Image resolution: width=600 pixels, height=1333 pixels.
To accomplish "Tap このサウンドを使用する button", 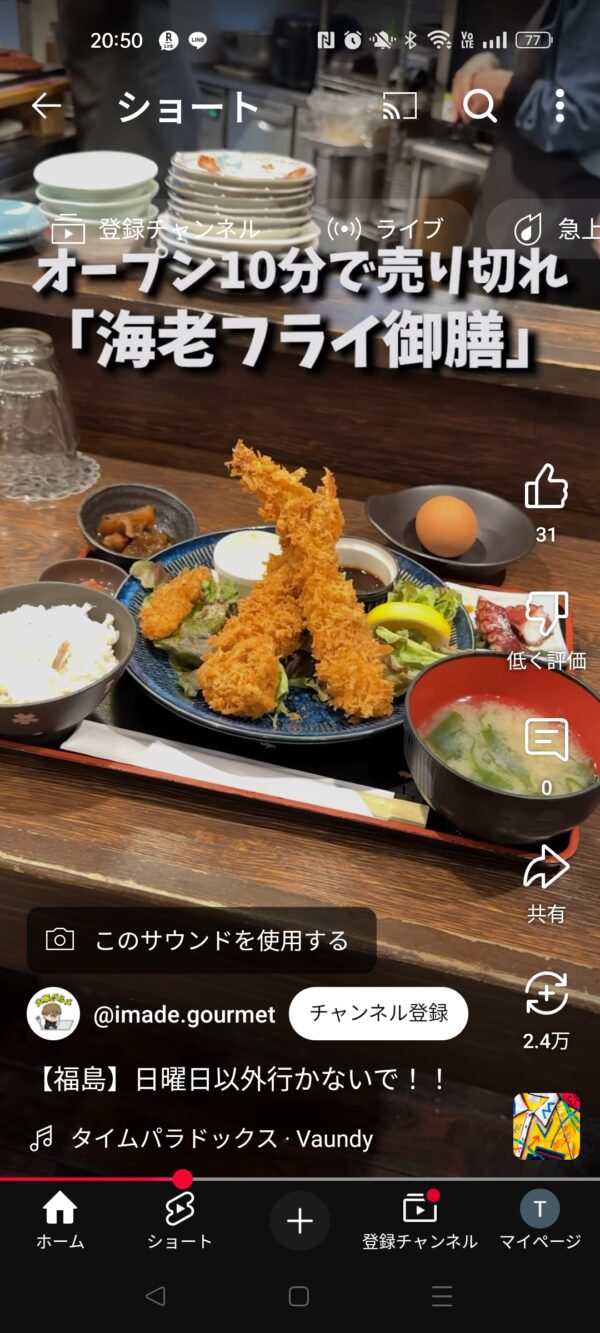I will click(x=201, y=940).
